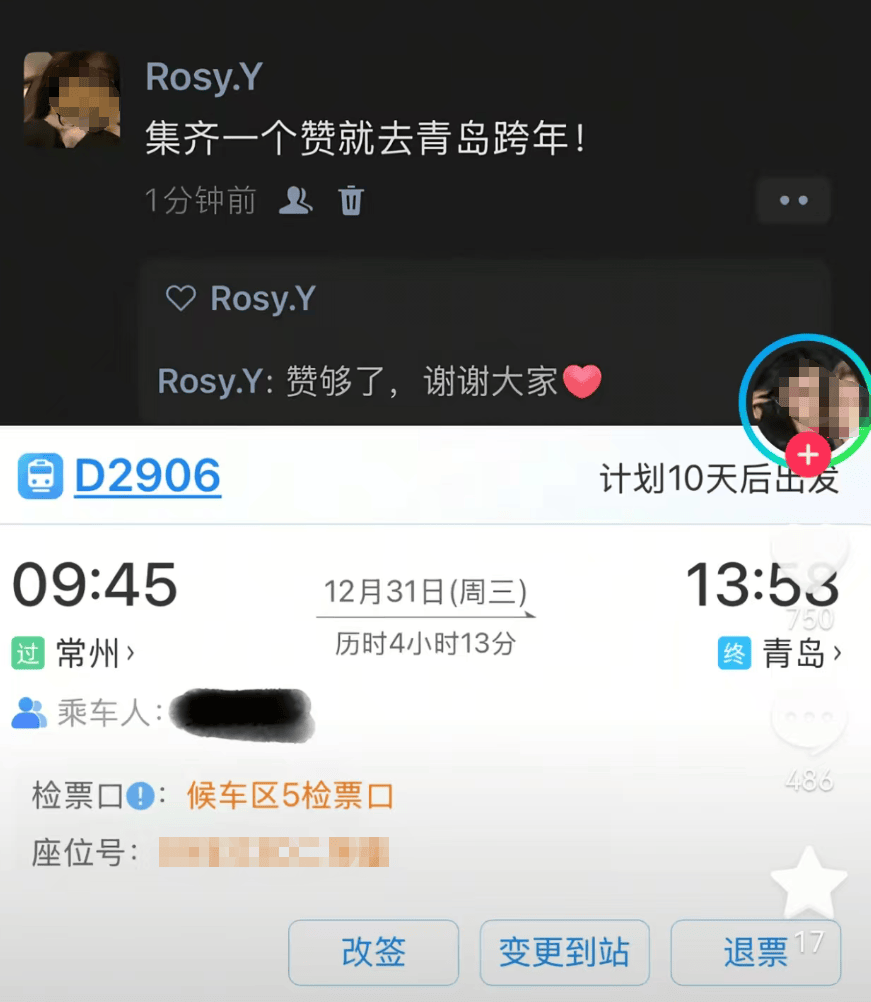
Task: Favorite the video with the star icon
Action: tap(809, 883)
